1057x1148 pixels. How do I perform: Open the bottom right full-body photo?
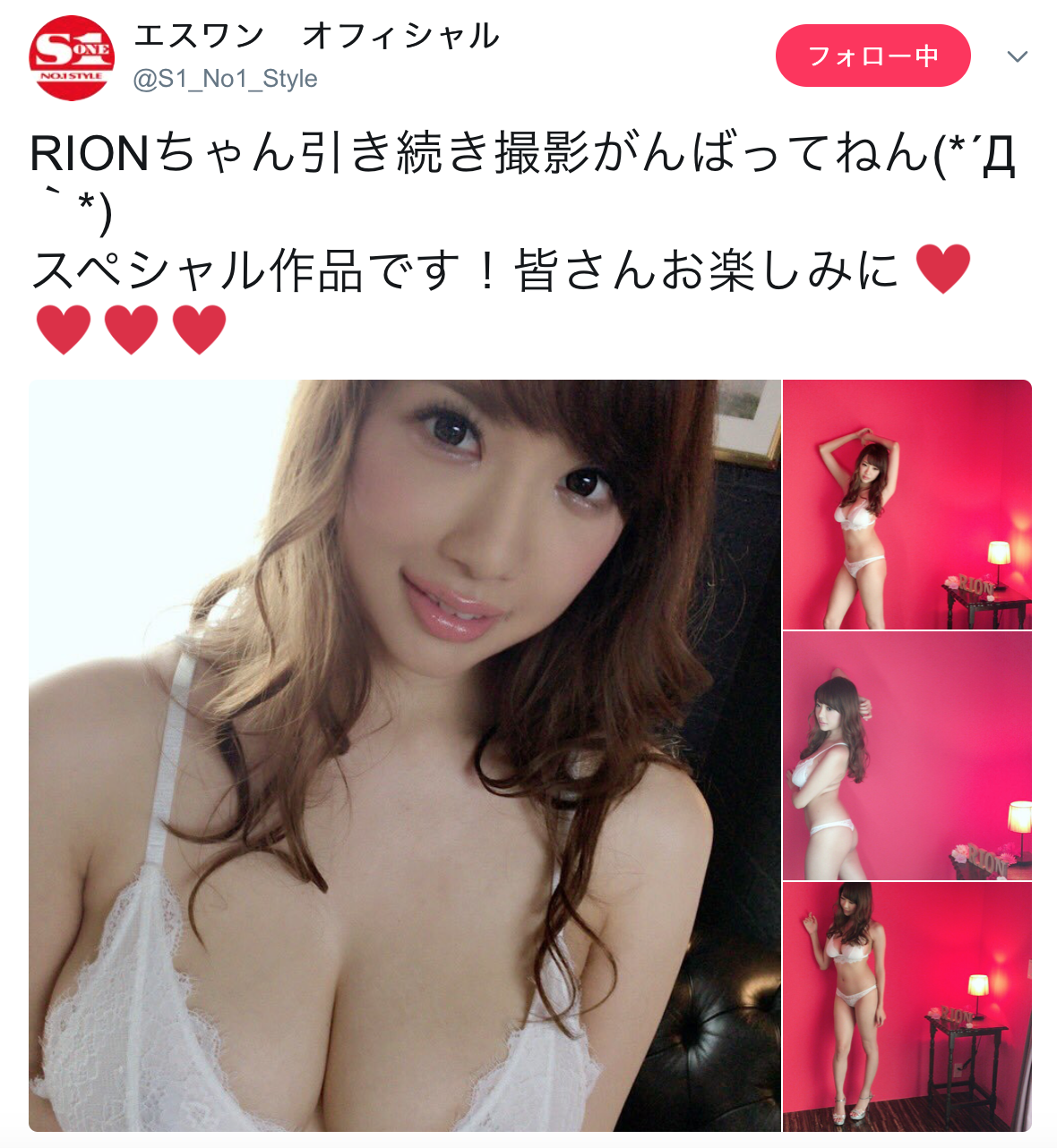[x=907, y=1007]
